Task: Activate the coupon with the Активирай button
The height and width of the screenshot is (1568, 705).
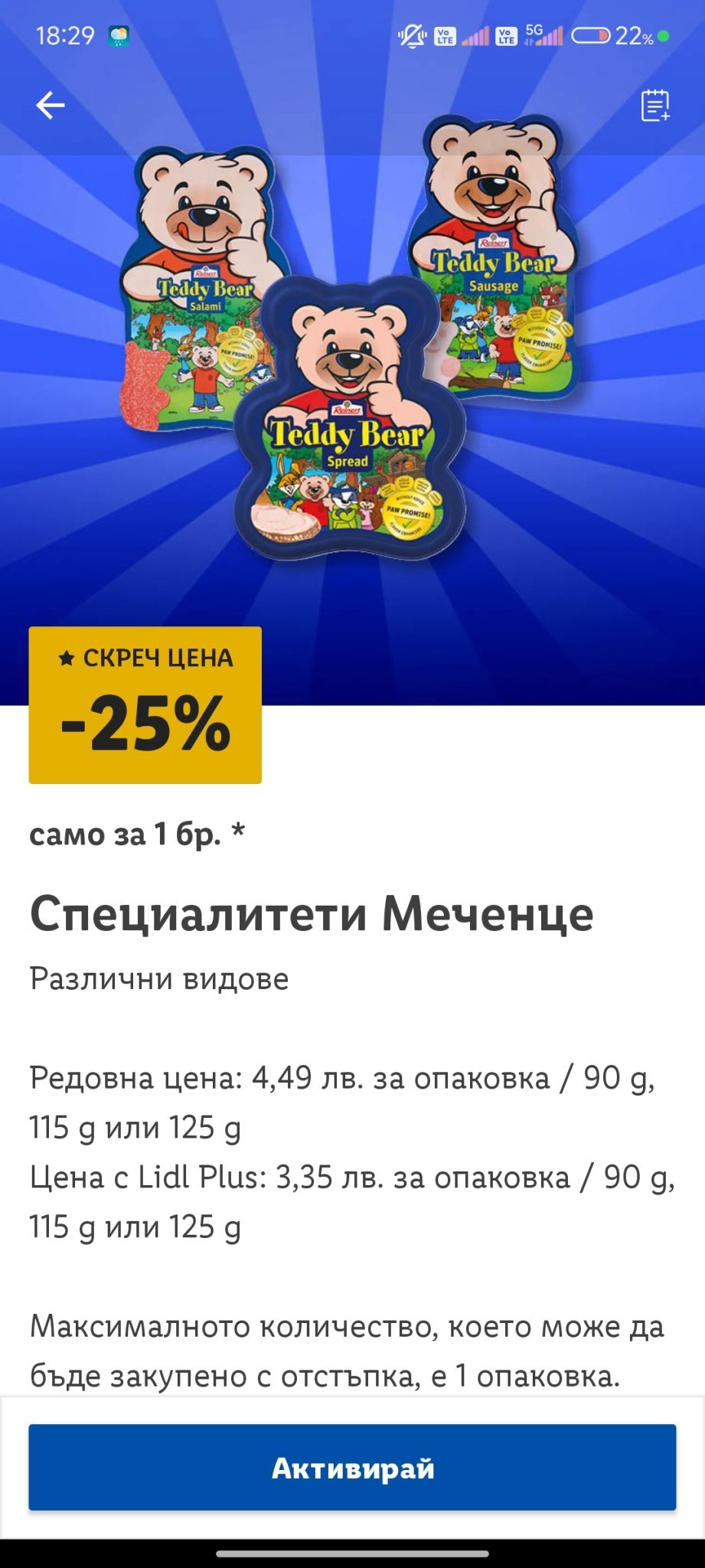Action: point(352,1467)
